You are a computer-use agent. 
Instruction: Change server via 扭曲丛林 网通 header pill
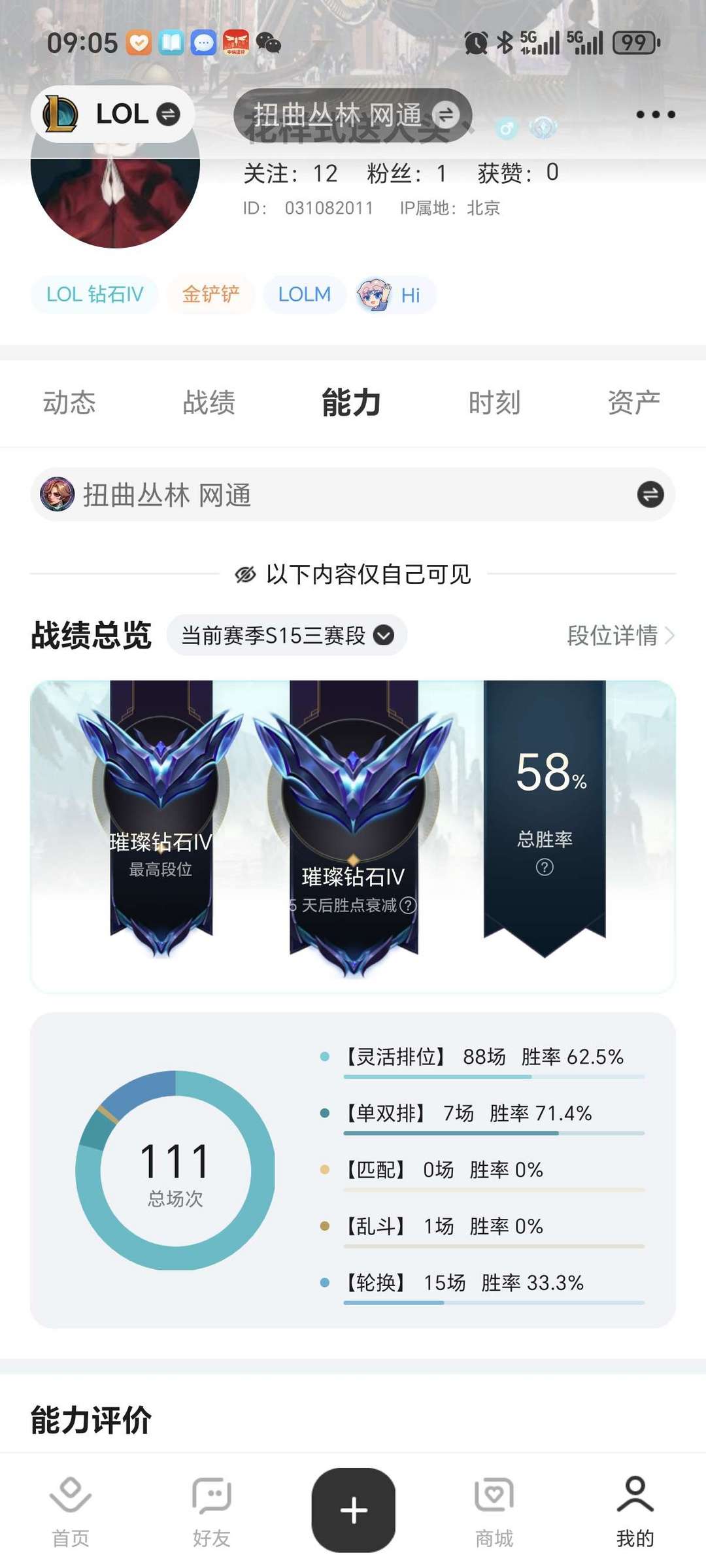[x=353, y=116]
